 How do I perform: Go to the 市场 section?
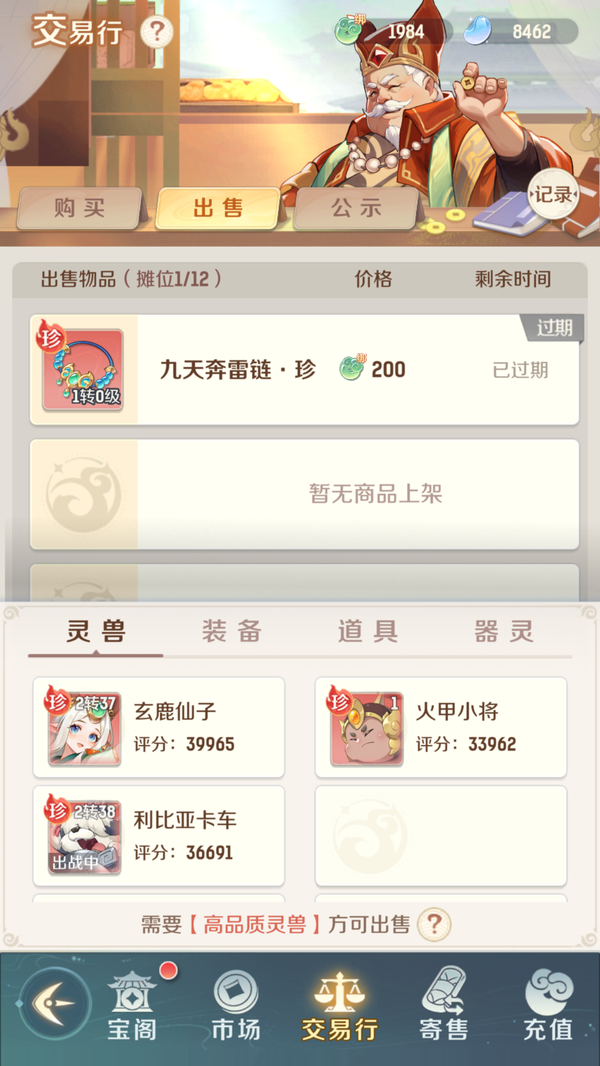tap(236, 1003)
